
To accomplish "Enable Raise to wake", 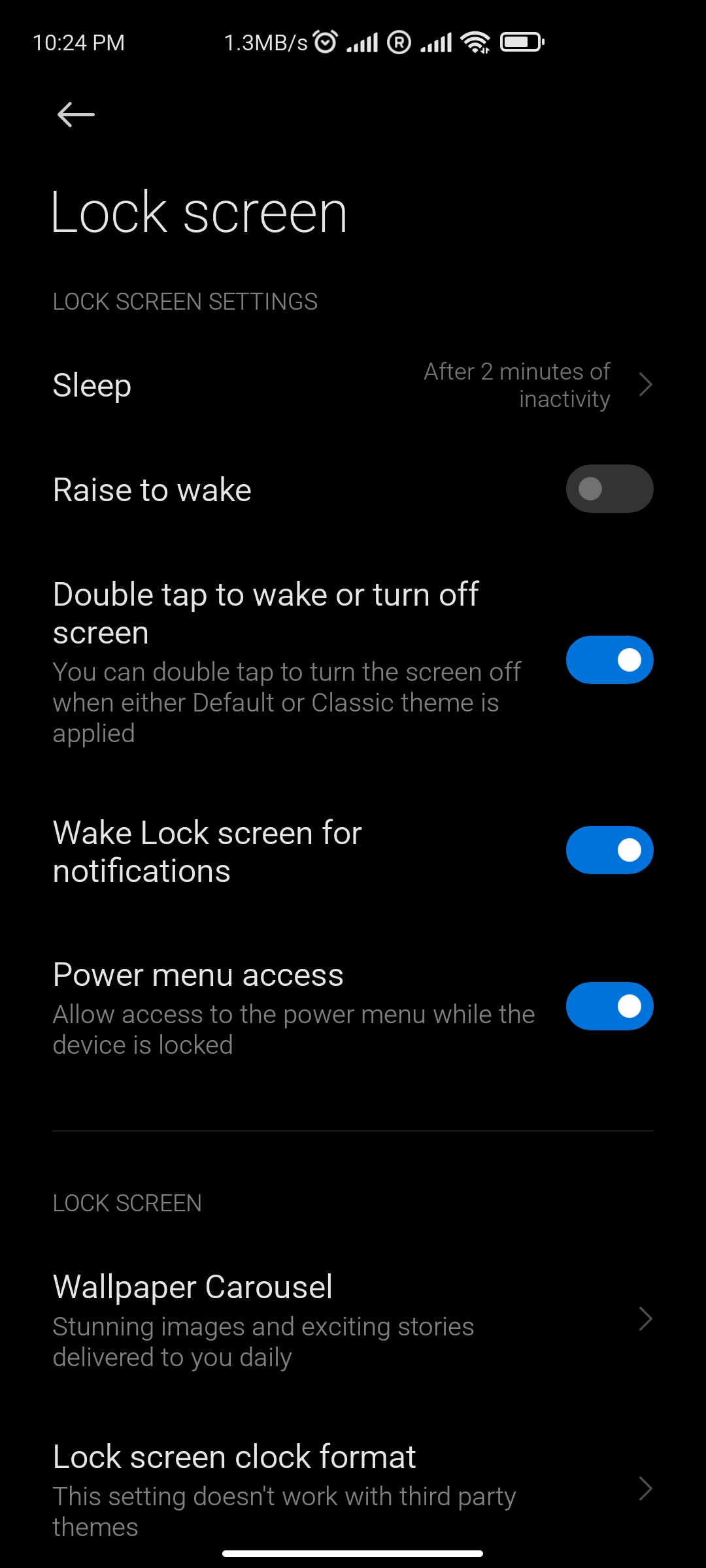I will pyautogui.click(x=609, y=489).
